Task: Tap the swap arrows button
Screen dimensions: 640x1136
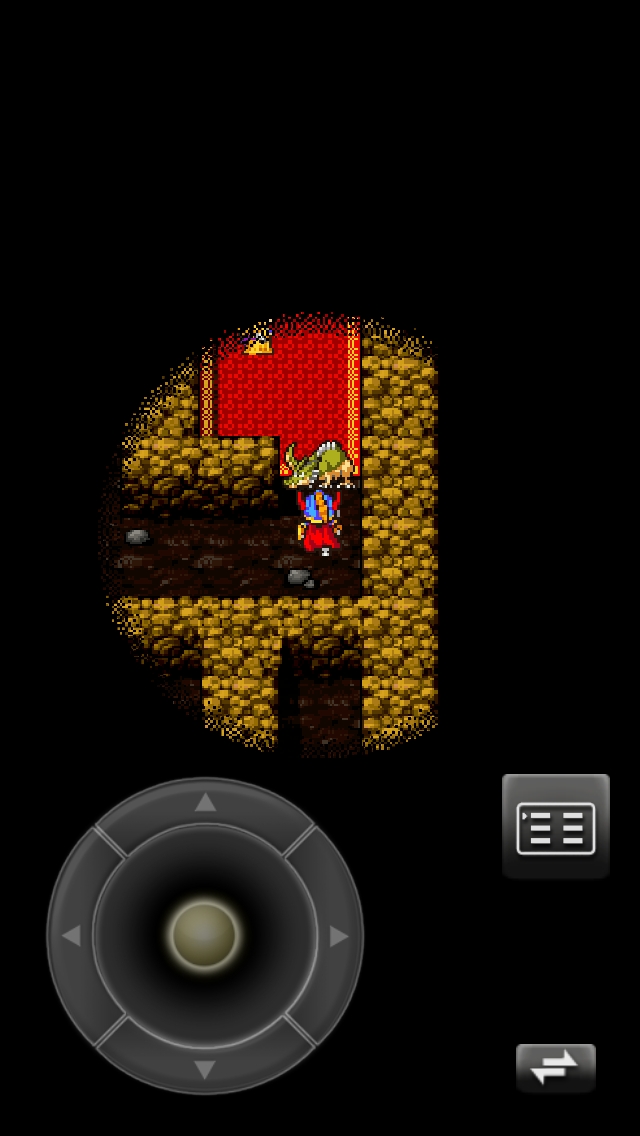Action: [x=555, y=1067]
